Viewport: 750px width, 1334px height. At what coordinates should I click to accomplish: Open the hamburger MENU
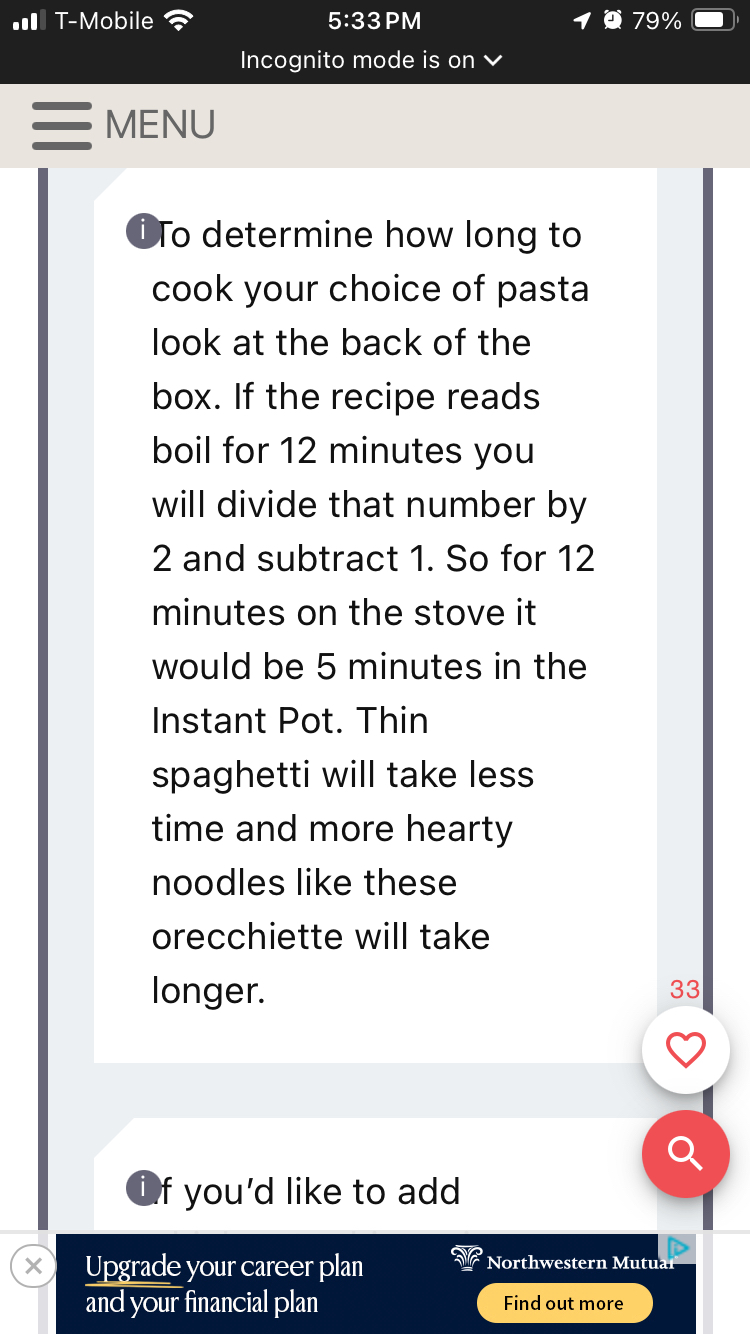(x=122, y=126)
